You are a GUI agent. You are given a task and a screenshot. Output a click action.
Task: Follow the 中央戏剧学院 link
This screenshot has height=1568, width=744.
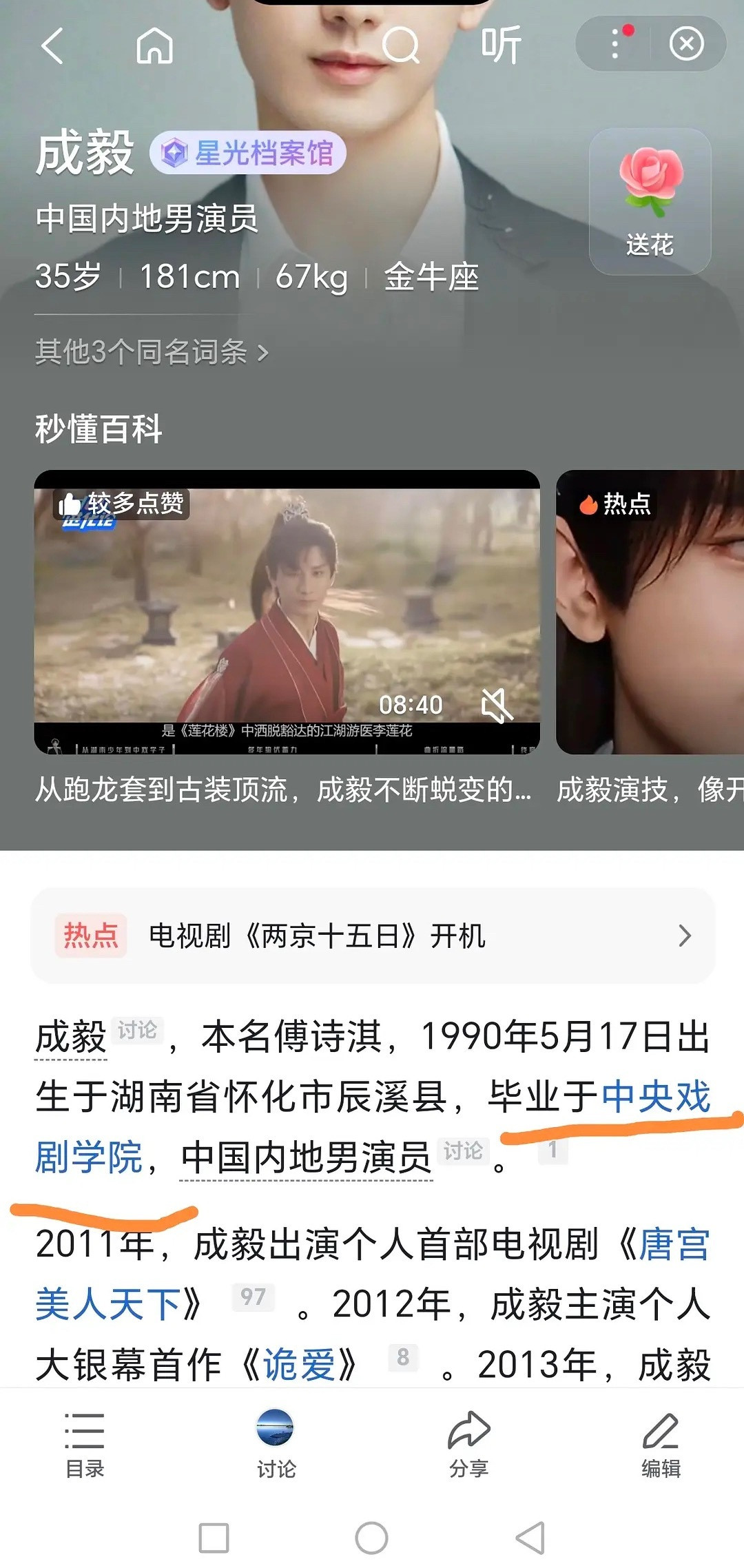coord(656,1096)
